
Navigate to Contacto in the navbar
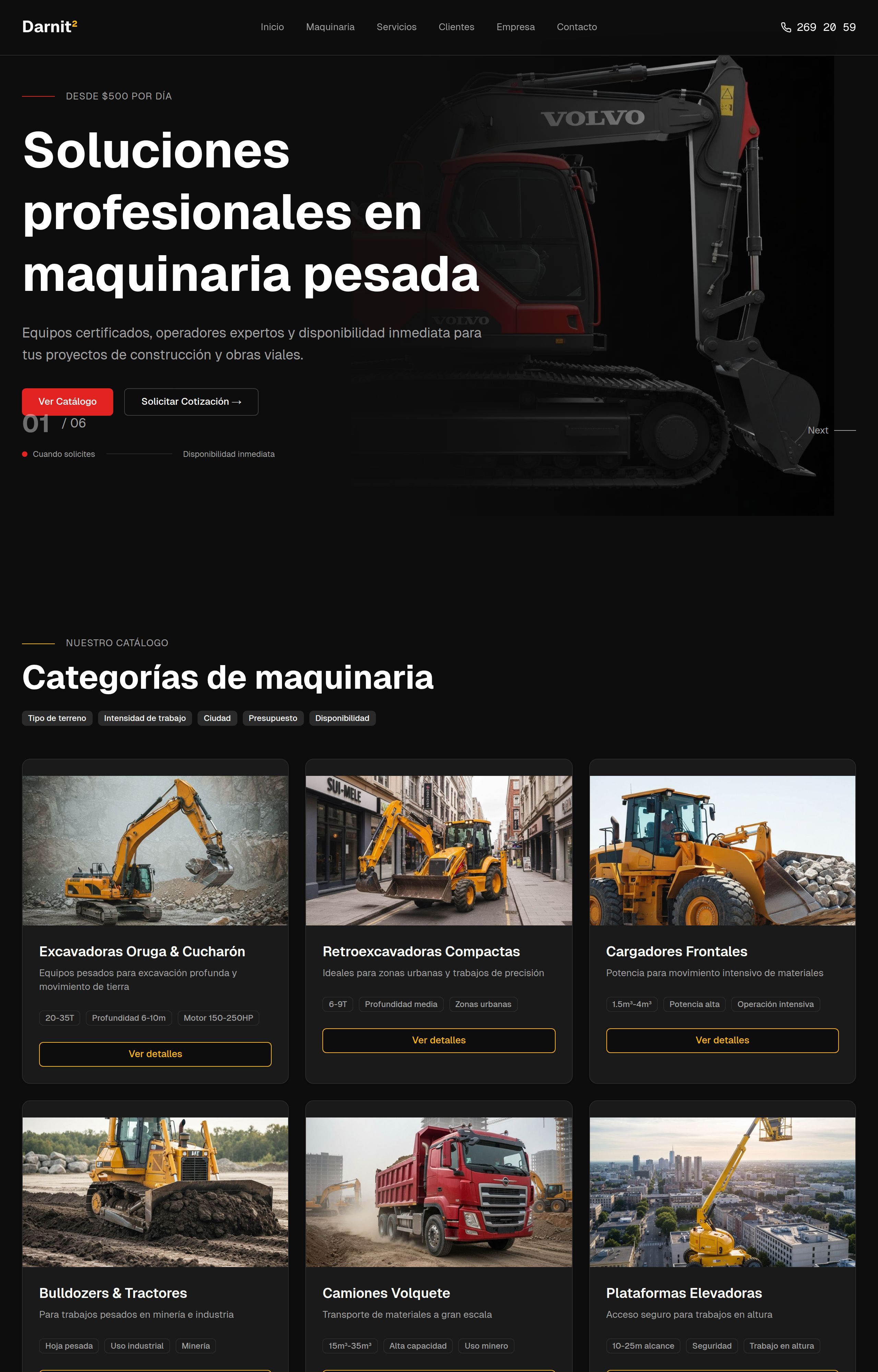pos(577,27)
